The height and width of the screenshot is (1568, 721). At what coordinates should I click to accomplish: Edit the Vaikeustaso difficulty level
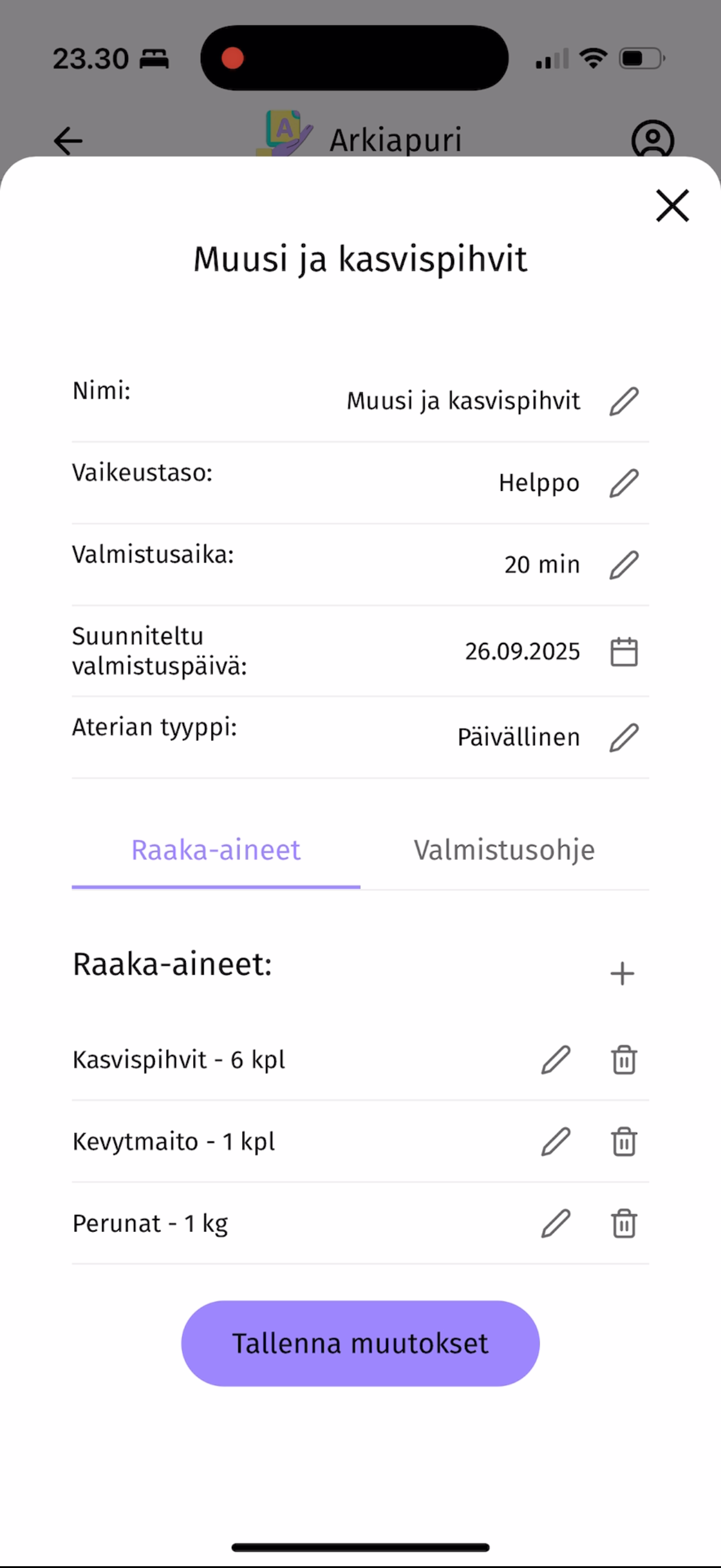(x=624, y=482)
